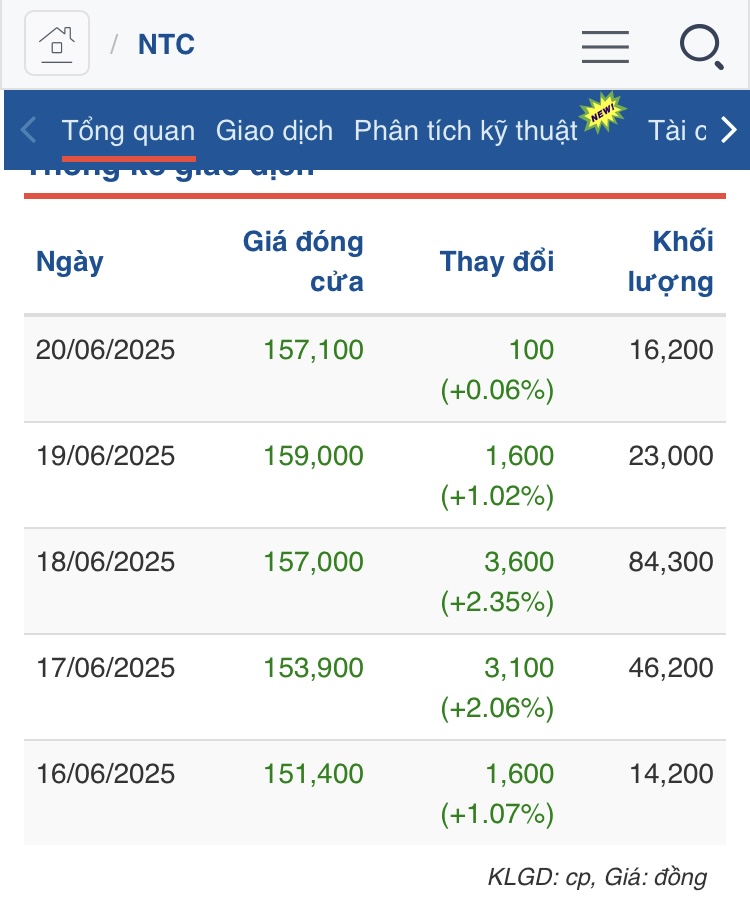Open the hamburger menu
Viewport: 750px width, 910px height.
coord(605,46)
